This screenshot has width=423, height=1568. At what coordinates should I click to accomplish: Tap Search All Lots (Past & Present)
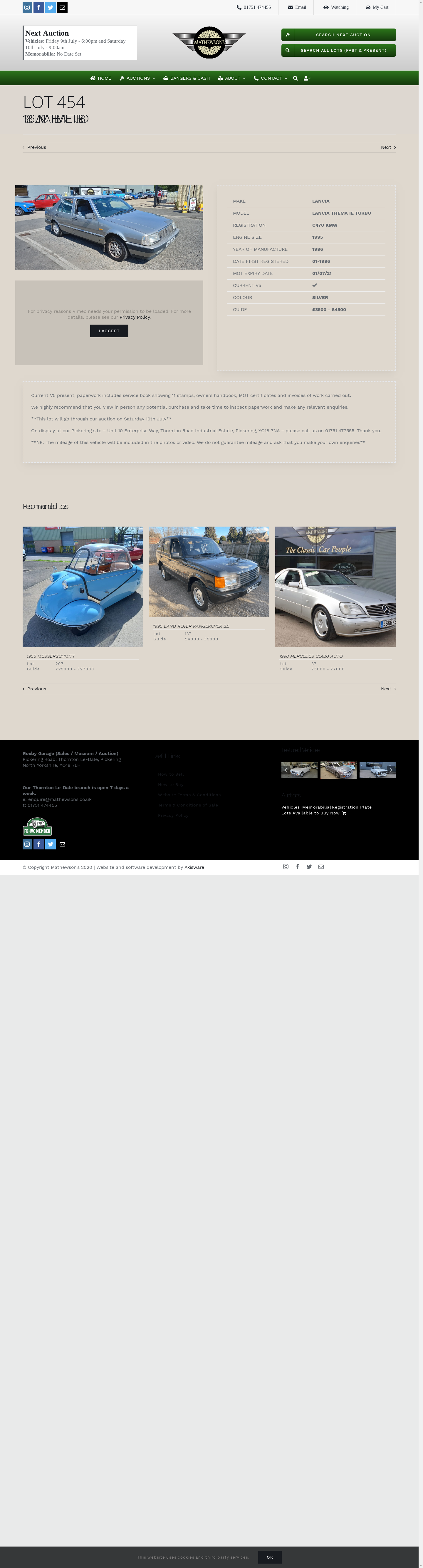click(x=338, y=51)
